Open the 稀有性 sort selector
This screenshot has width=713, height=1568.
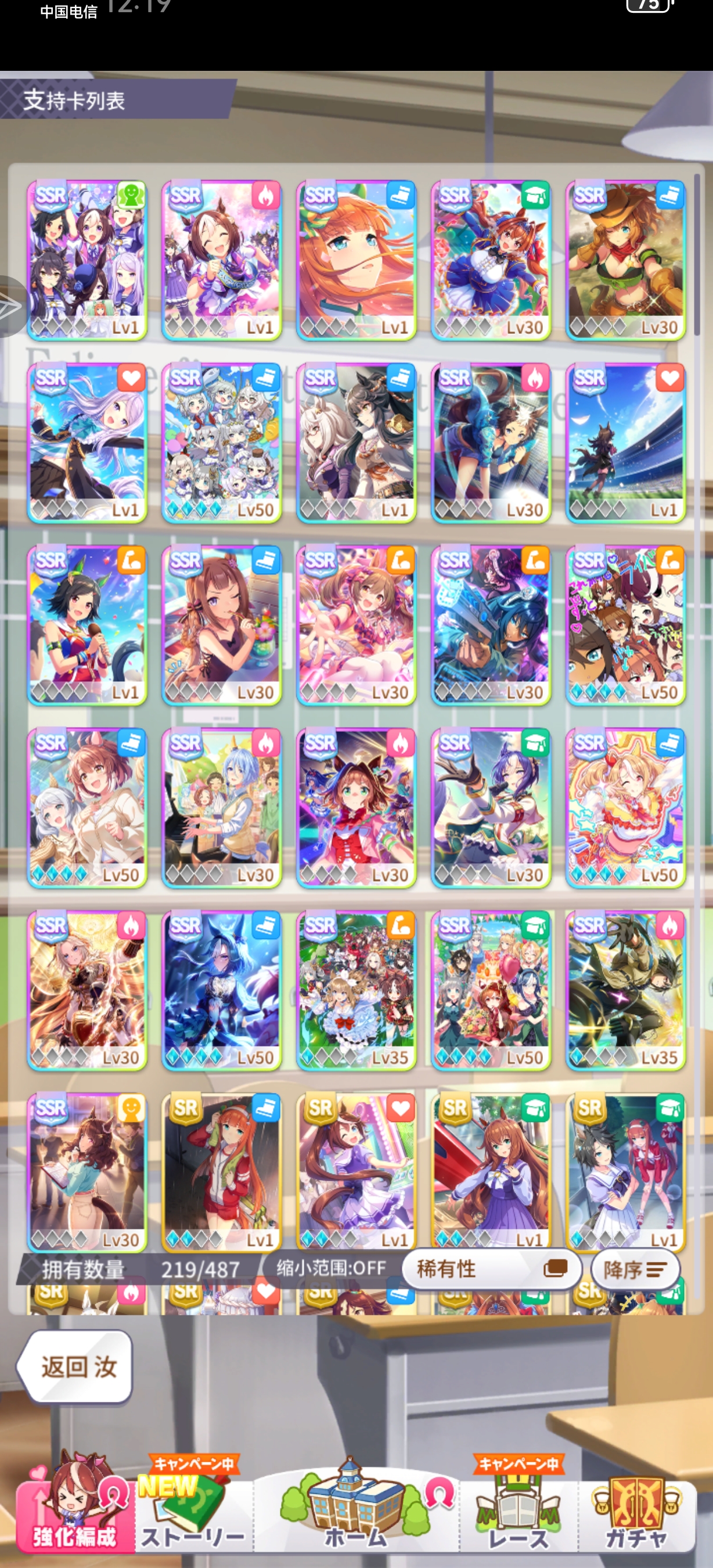(491, 1268)
